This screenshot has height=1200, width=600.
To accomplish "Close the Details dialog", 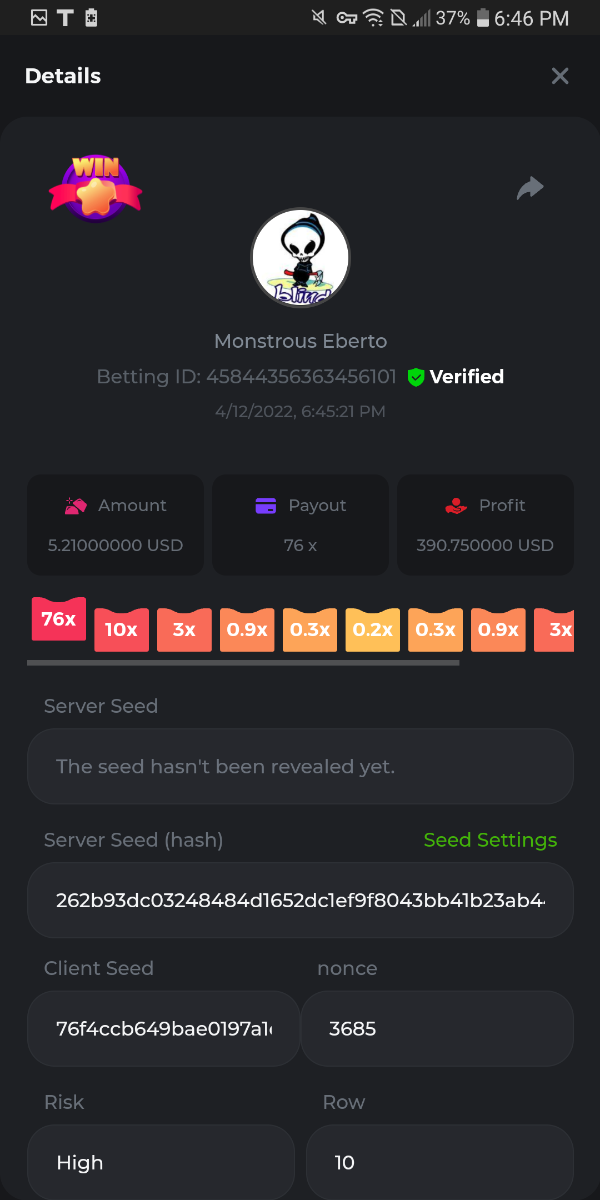I will point(560,76).
